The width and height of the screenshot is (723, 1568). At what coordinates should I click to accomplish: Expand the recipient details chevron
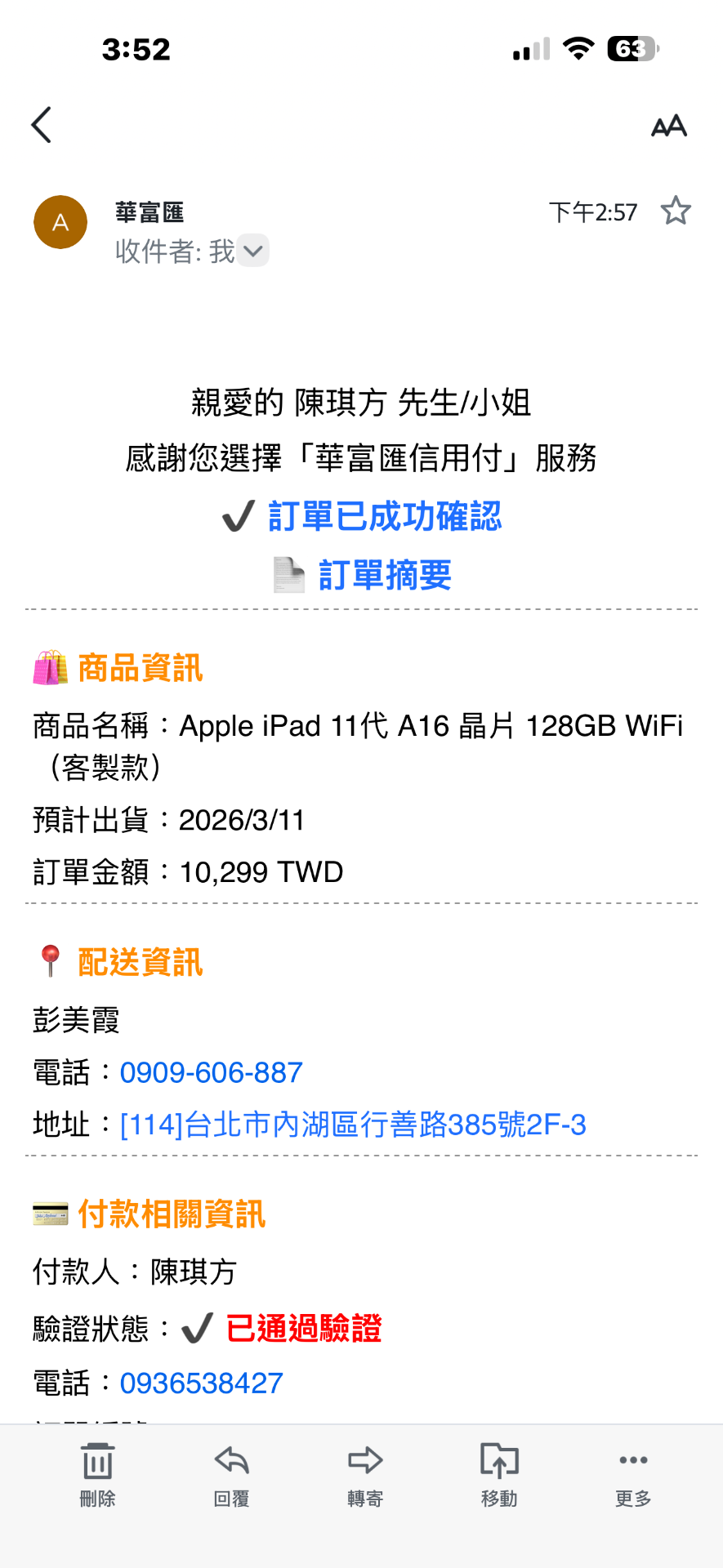pos(253,251)
